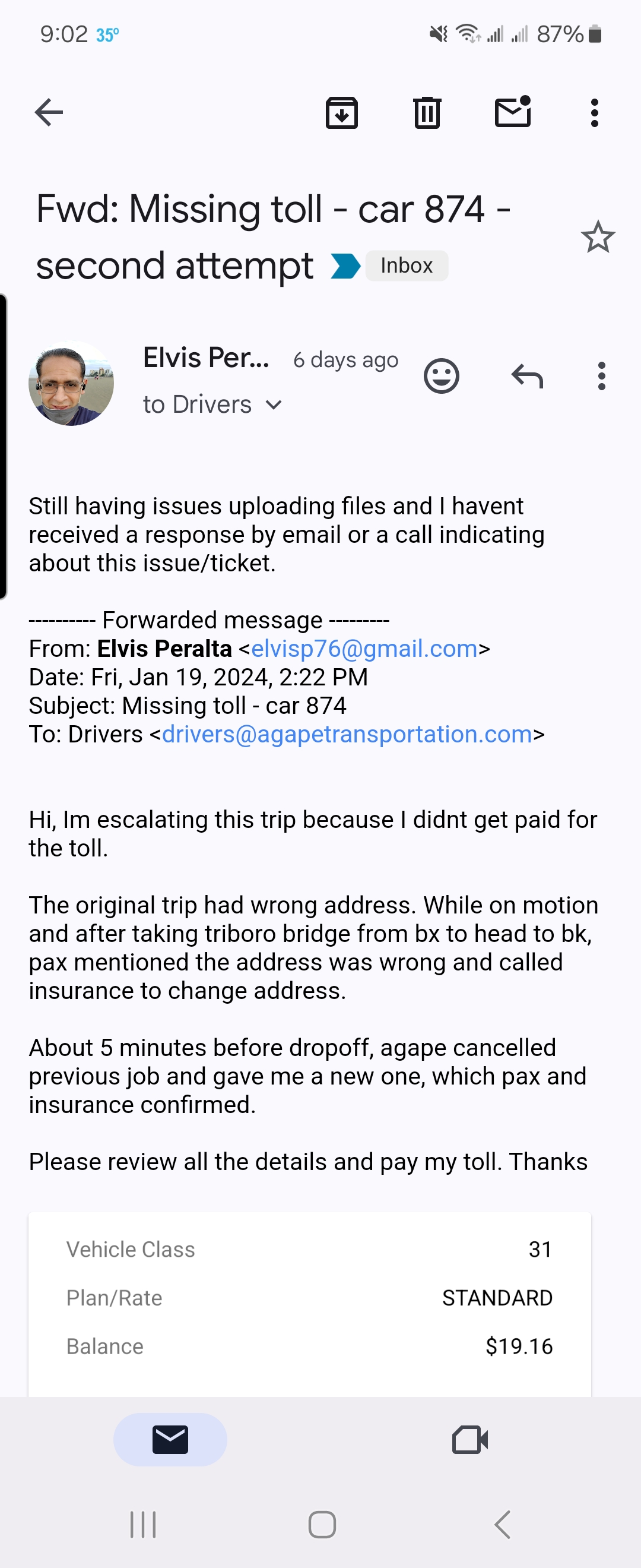Screen dimensions: 641x1568
Task: Add an emoji reaction to the message
Action: (441, 376)
